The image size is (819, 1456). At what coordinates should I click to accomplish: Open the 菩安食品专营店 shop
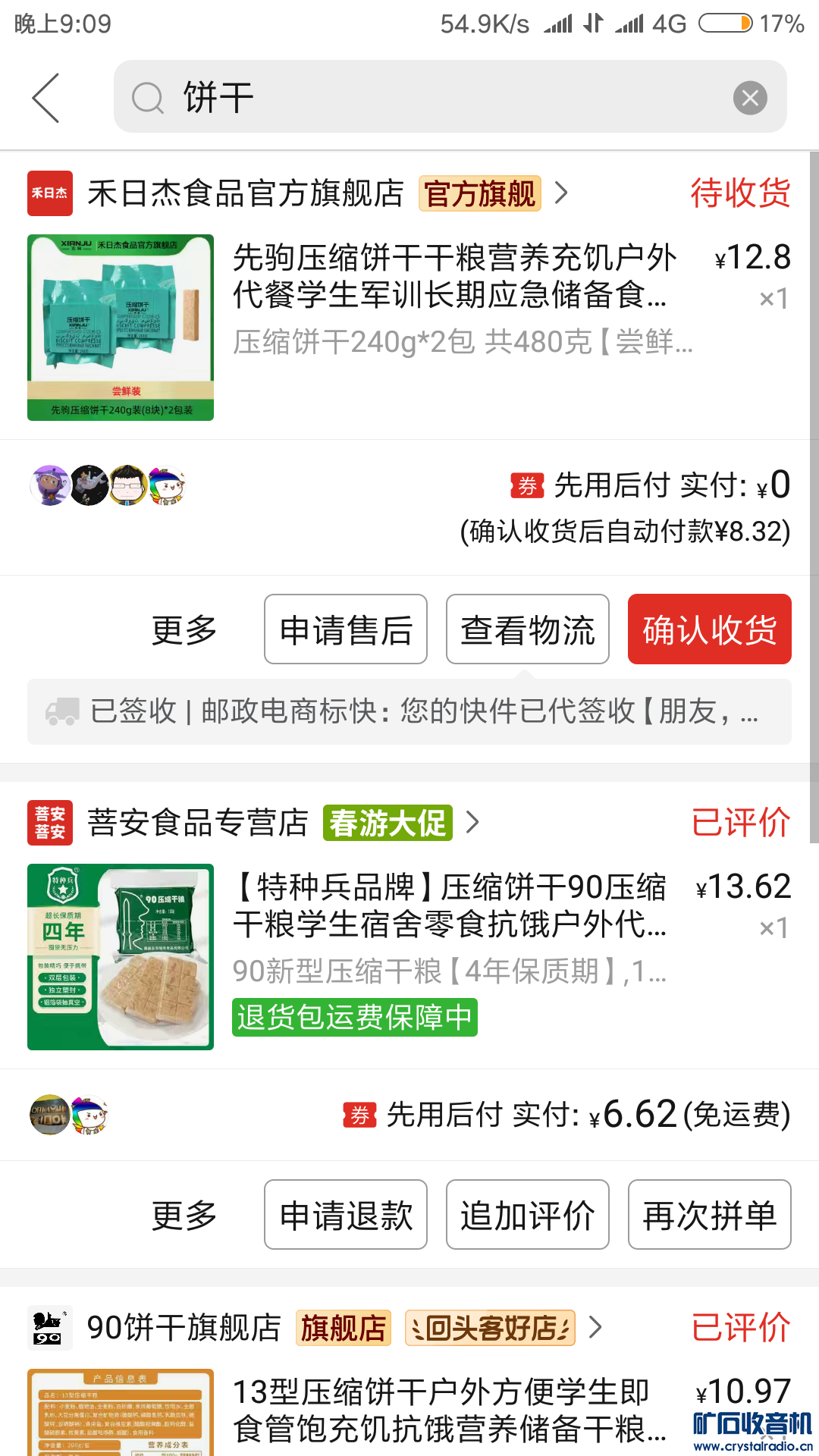pos(197,823)
